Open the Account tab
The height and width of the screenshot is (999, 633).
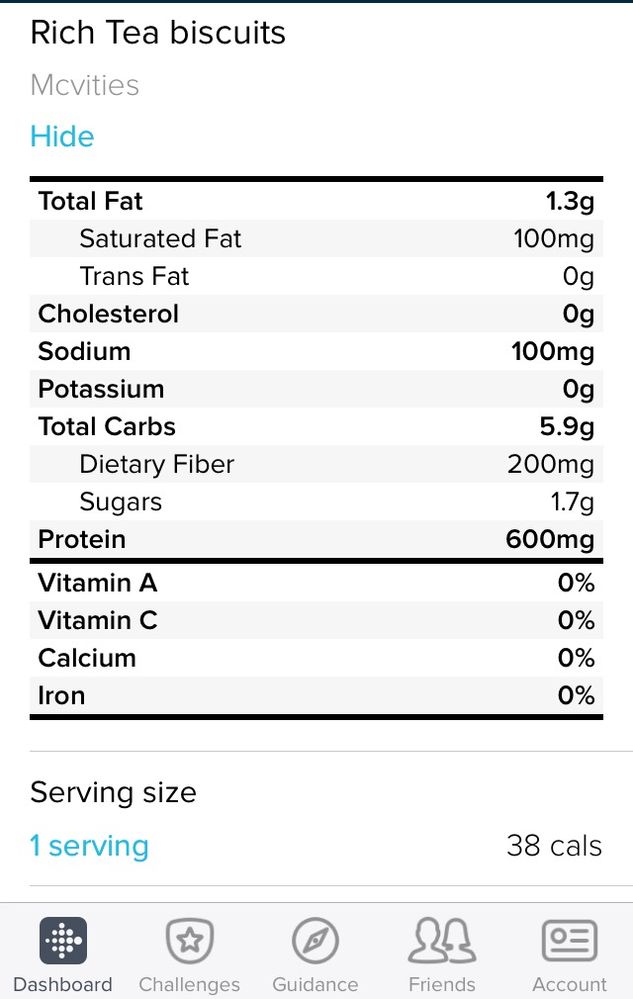click(x=569, y=954)
